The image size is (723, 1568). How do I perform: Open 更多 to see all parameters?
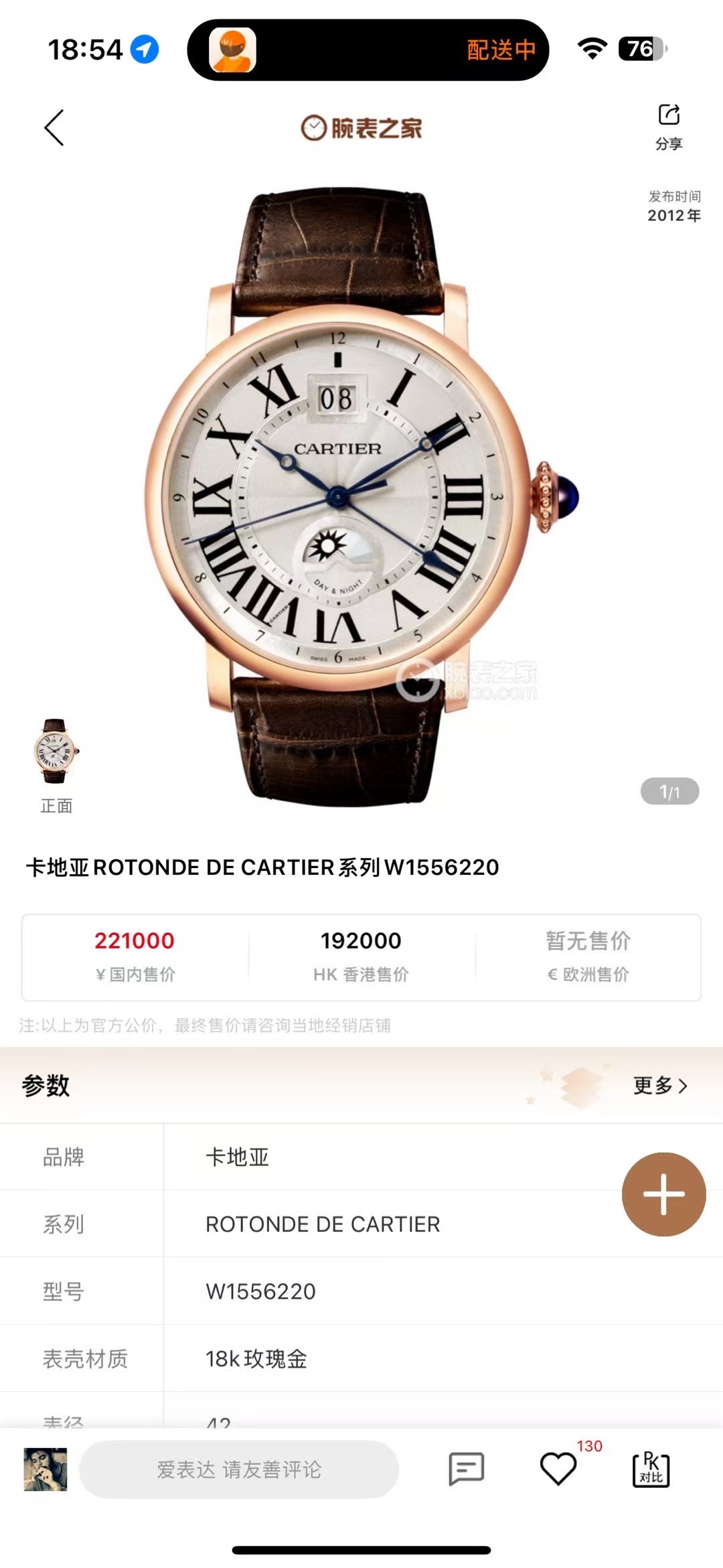point(660,1085)
